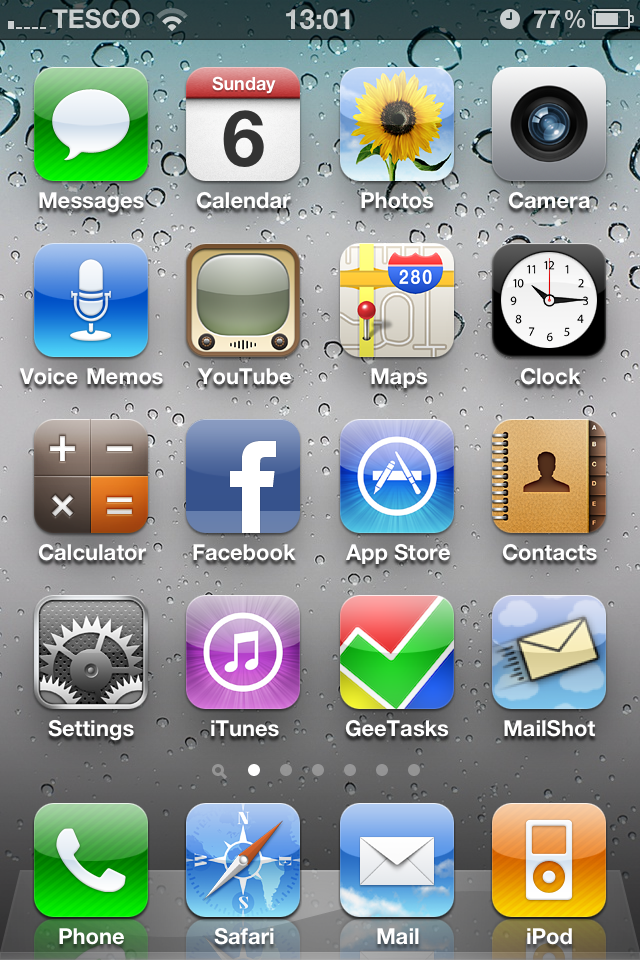
Task: Launch the iTunes app
Action: [x=243, y=653]
